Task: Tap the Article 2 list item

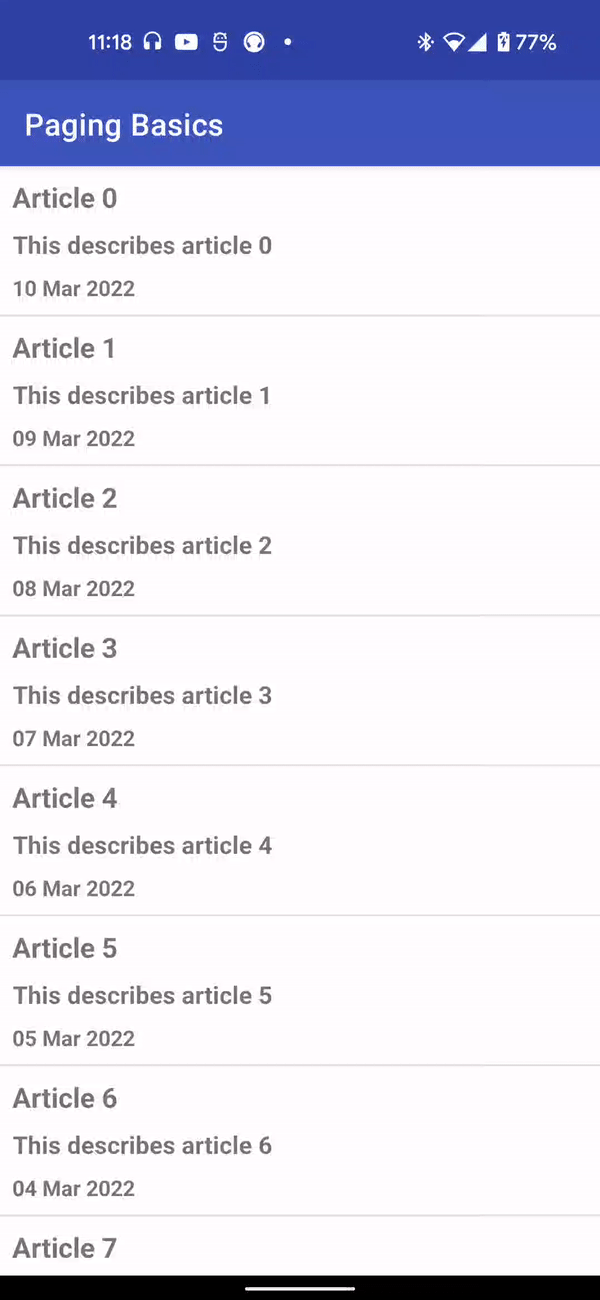Action: pyautogui.click(x=300, y=542)
